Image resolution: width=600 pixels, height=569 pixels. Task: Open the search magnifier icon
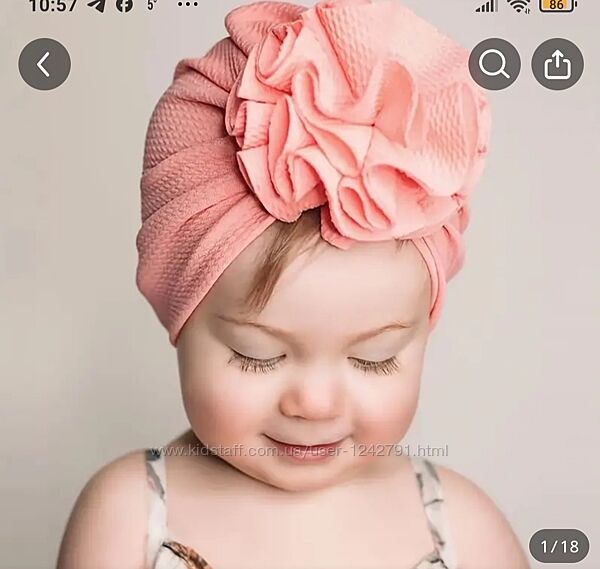[x=494, y=65]
